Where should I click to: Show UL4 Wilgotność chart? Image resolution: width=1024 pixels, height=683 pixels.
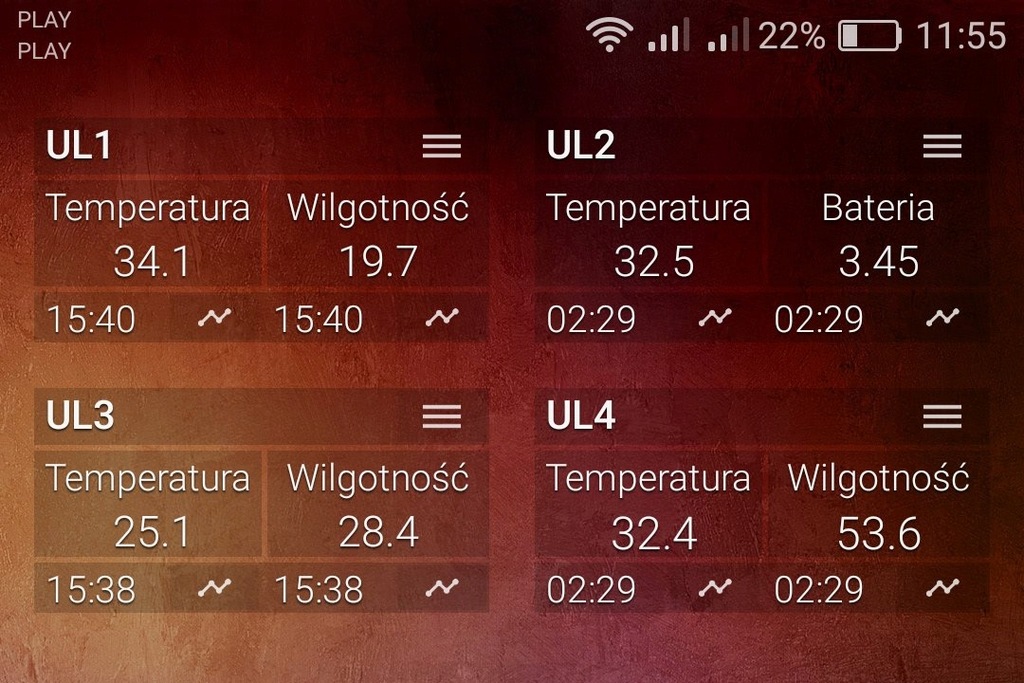coord(941,588)
